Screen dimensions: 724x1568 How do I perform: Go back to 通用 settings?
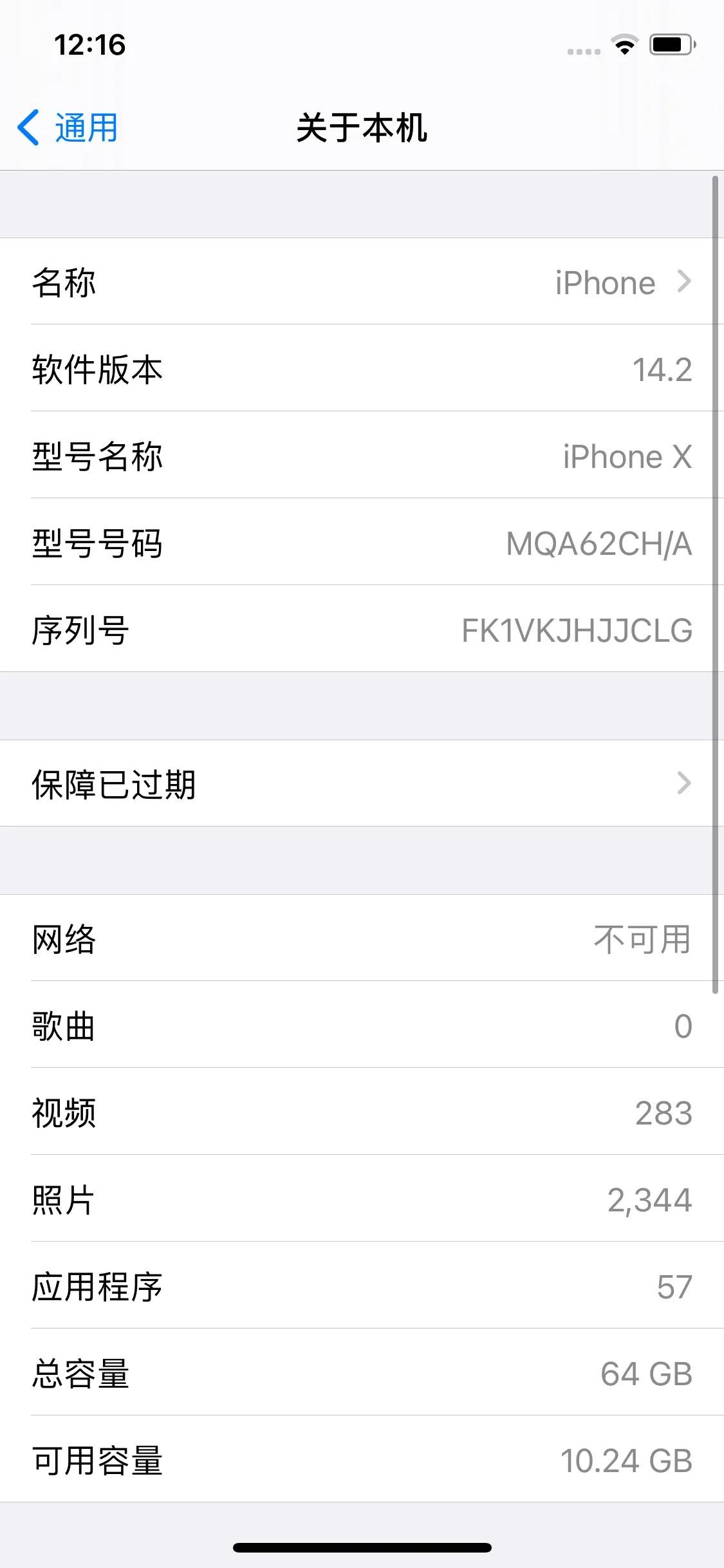tap(68, 127)
